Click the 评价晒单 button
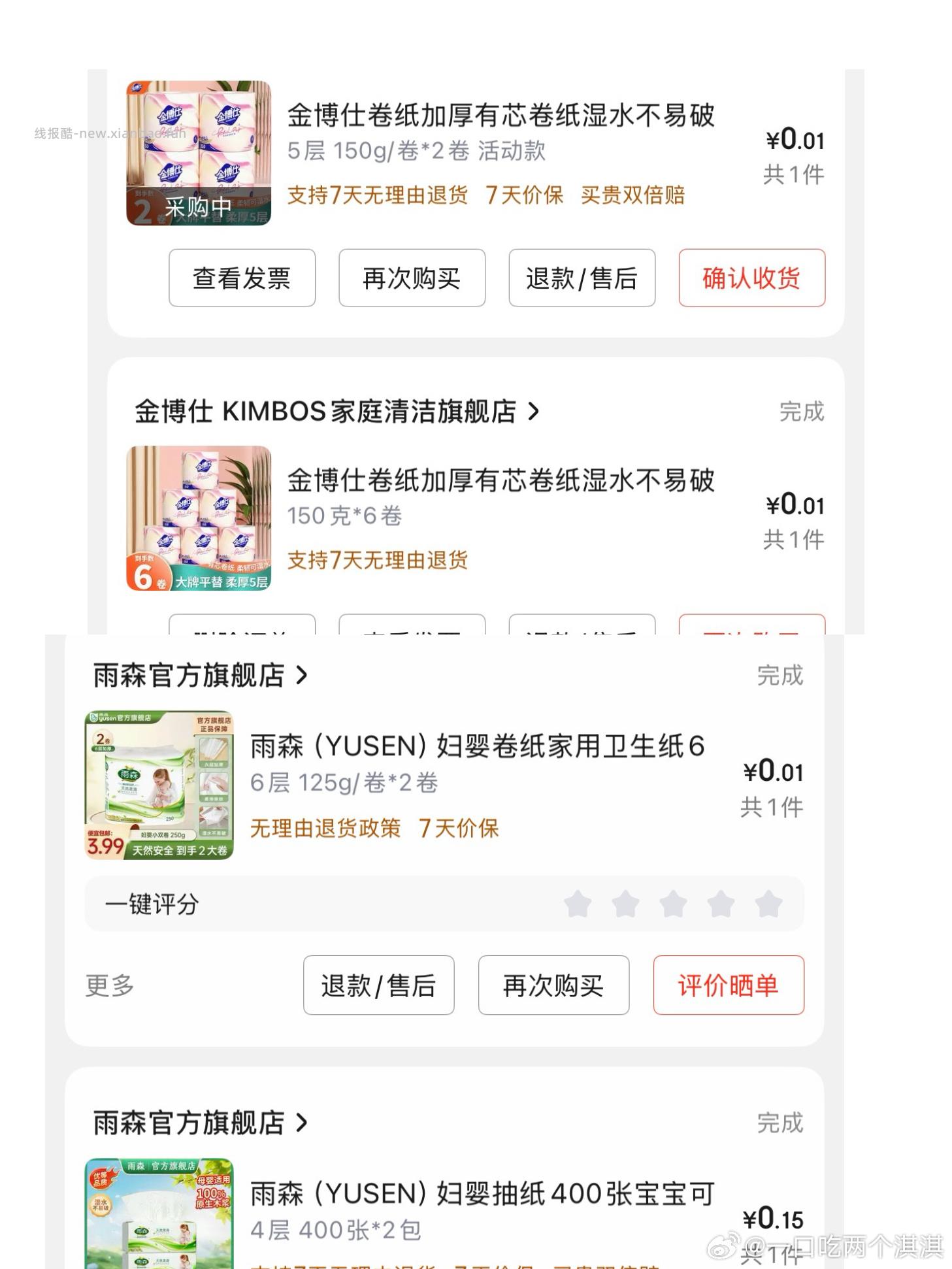952x1269 pixels. point(729,985)
